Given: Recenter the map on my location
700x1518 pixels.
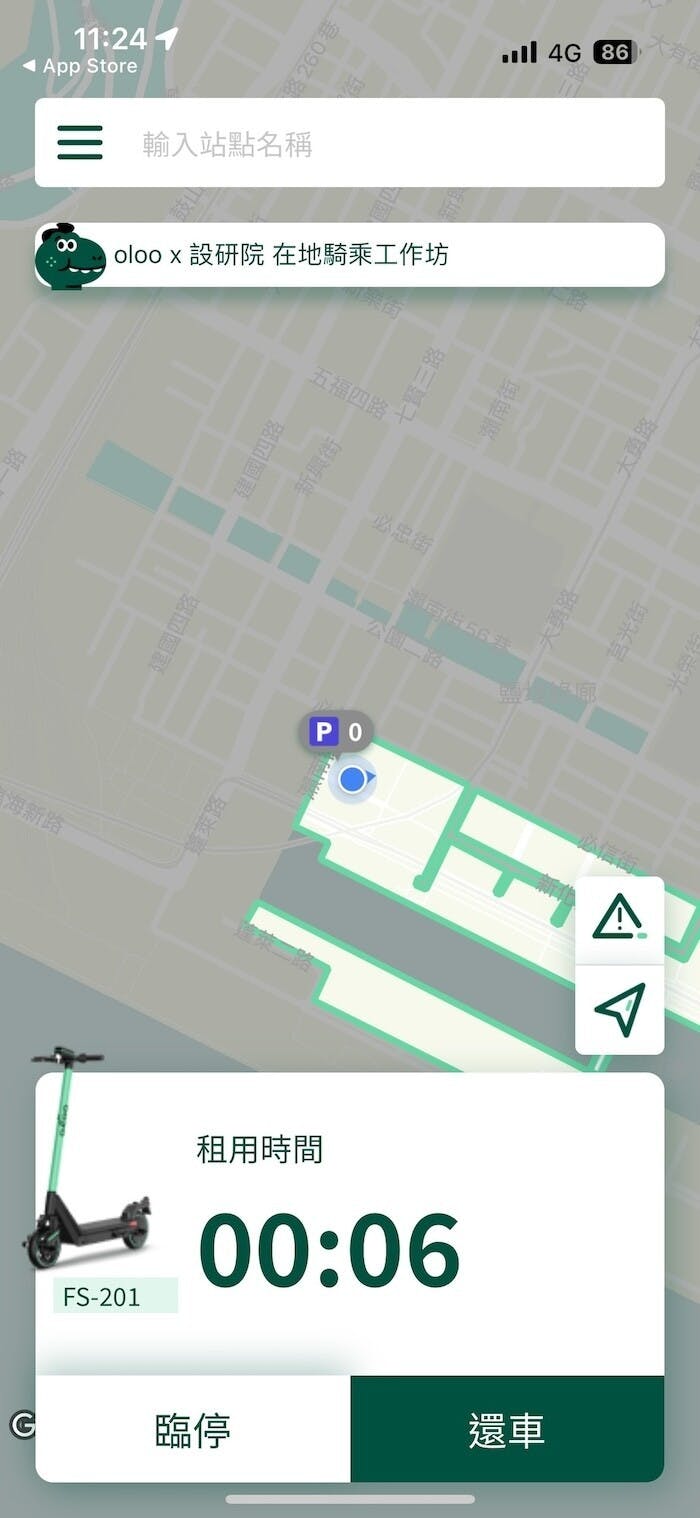Looking at the screenshot, I should coord(620,1009).
